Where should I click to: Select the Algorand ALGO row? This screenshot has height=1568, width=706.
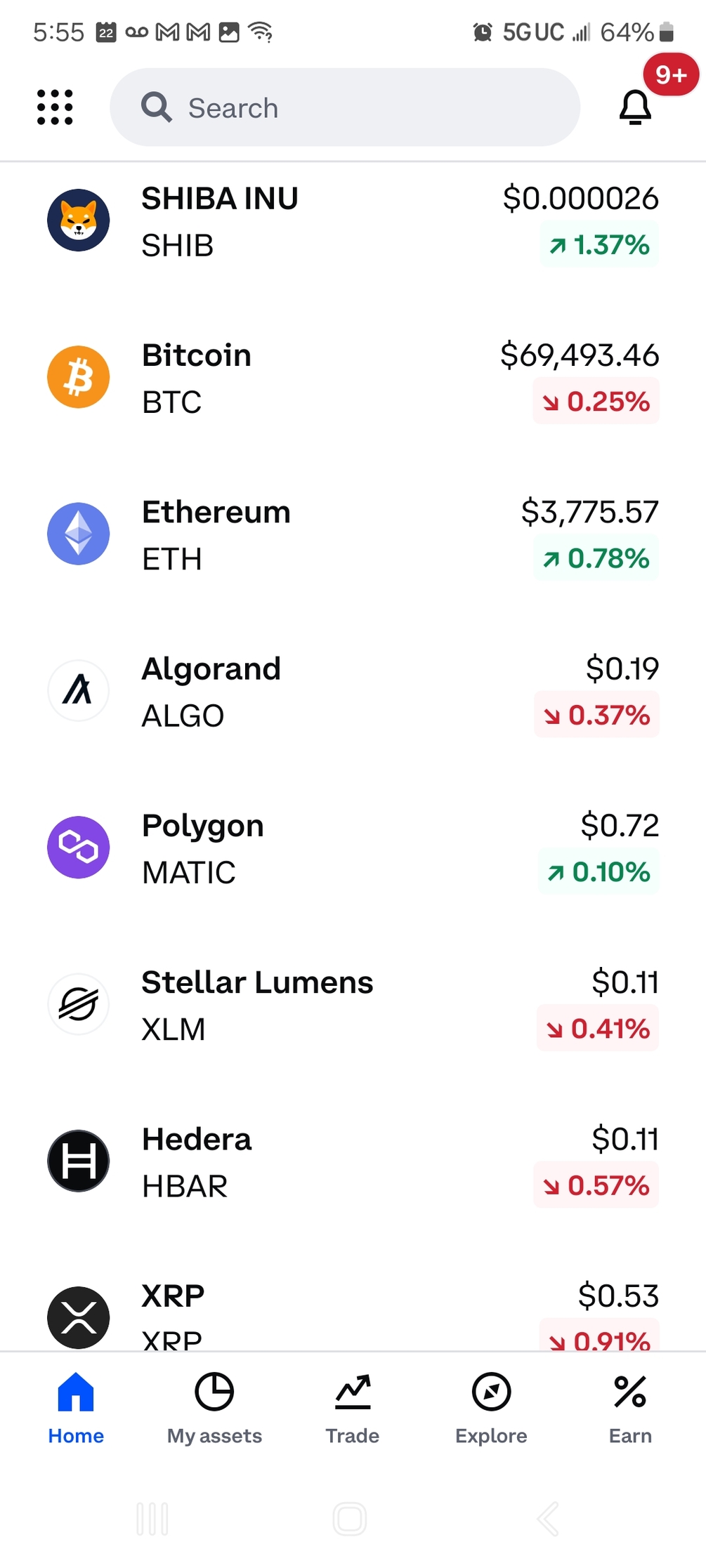pos(353,692)
